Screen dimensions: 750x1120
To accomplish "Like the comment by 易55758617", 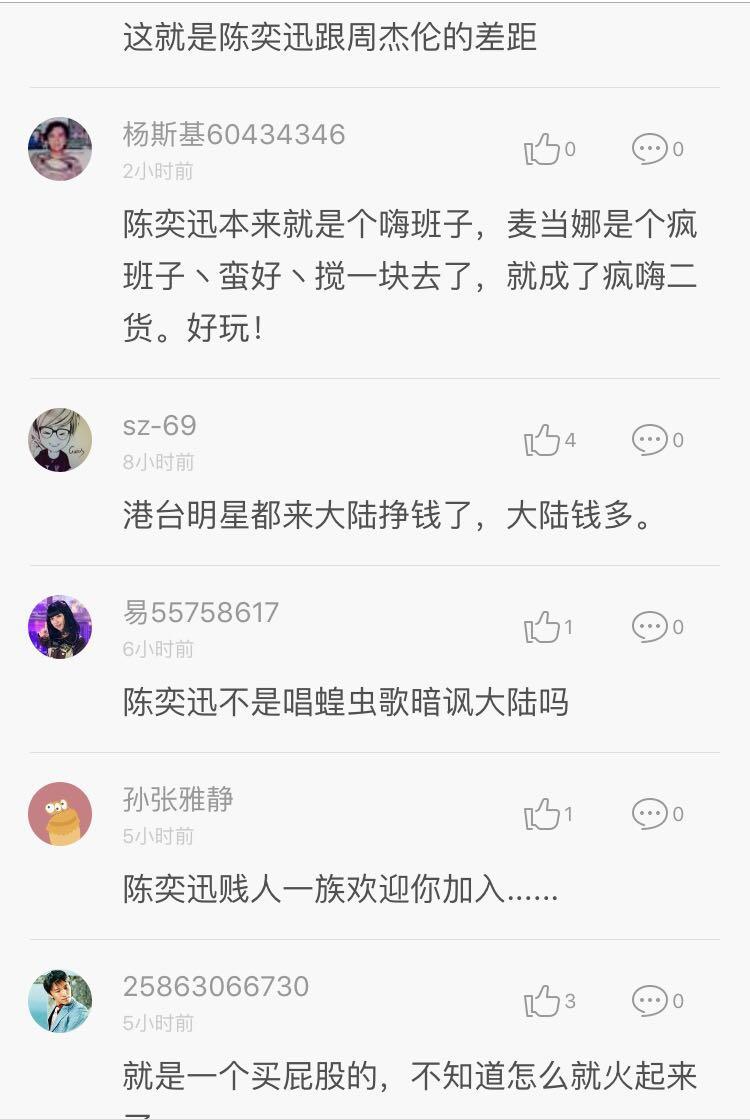I will (x=543, y=627).
